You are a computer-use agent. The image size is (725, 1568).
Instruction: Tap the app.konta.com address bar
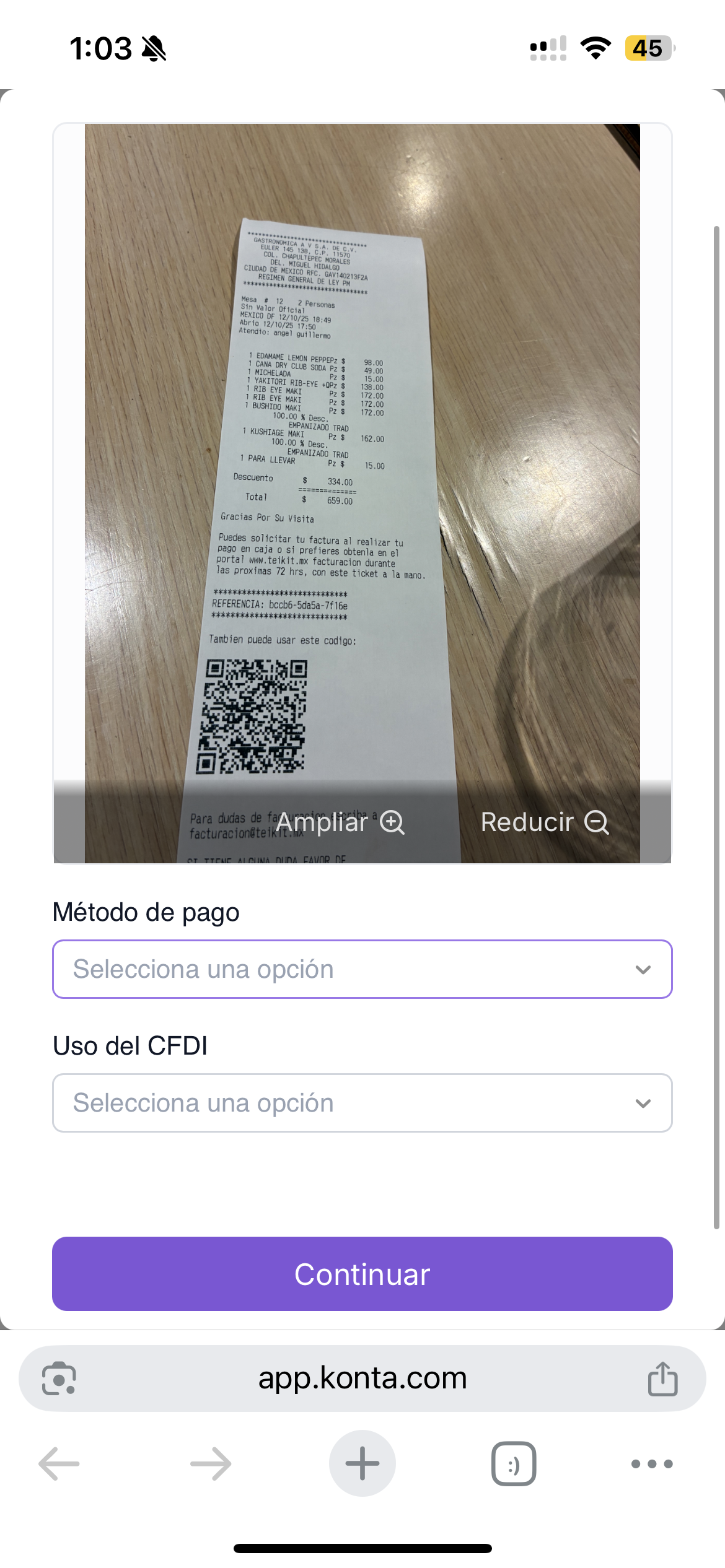362,1379
